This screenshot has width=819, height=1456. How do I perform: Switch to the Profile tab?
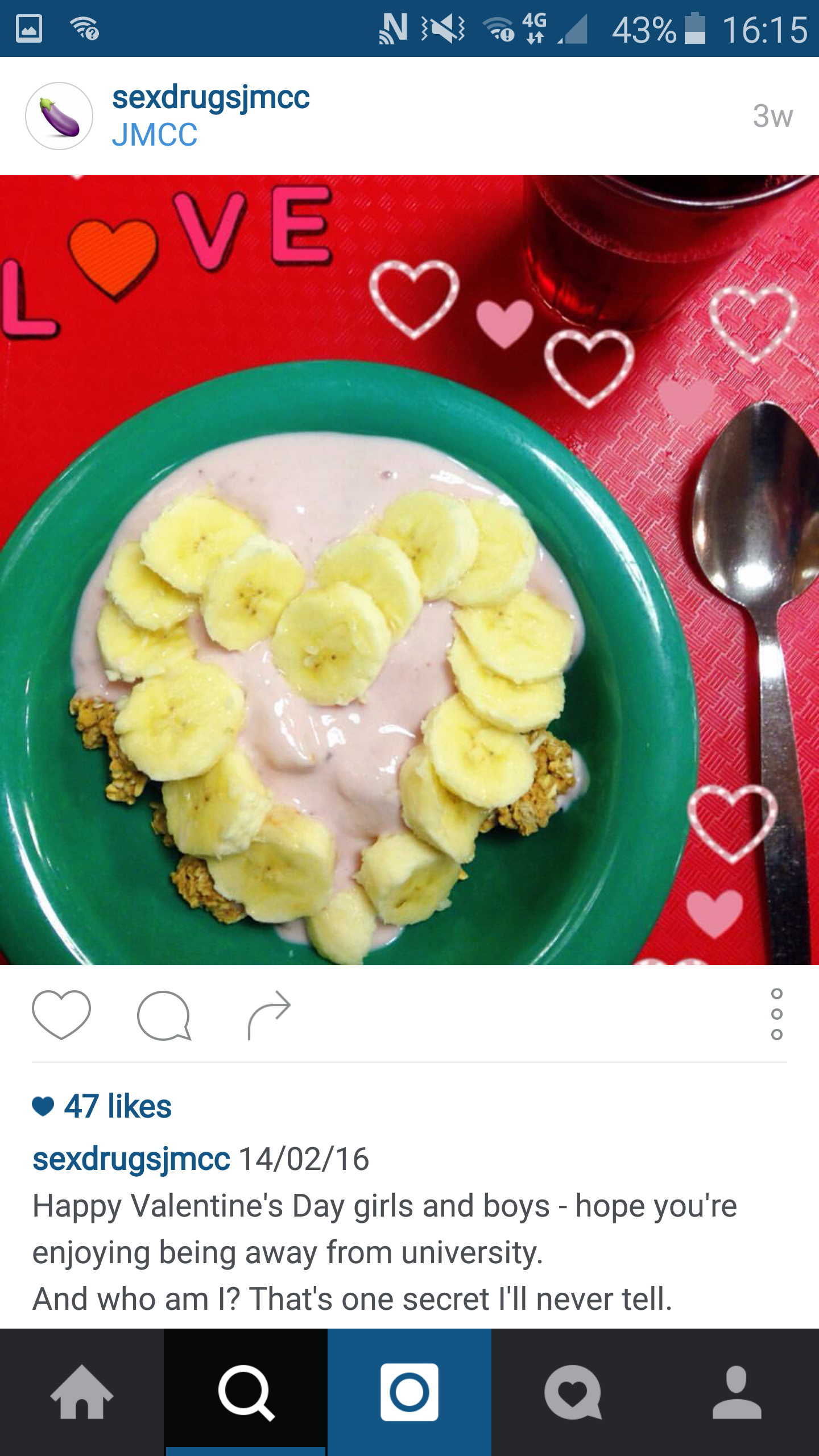[x=737, y=1392]
